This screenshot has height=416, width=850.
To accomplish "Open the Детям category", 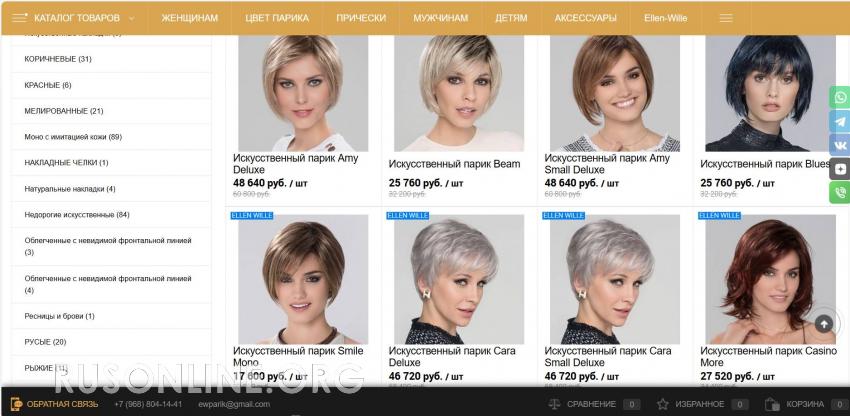I will (x=511, y=18).
